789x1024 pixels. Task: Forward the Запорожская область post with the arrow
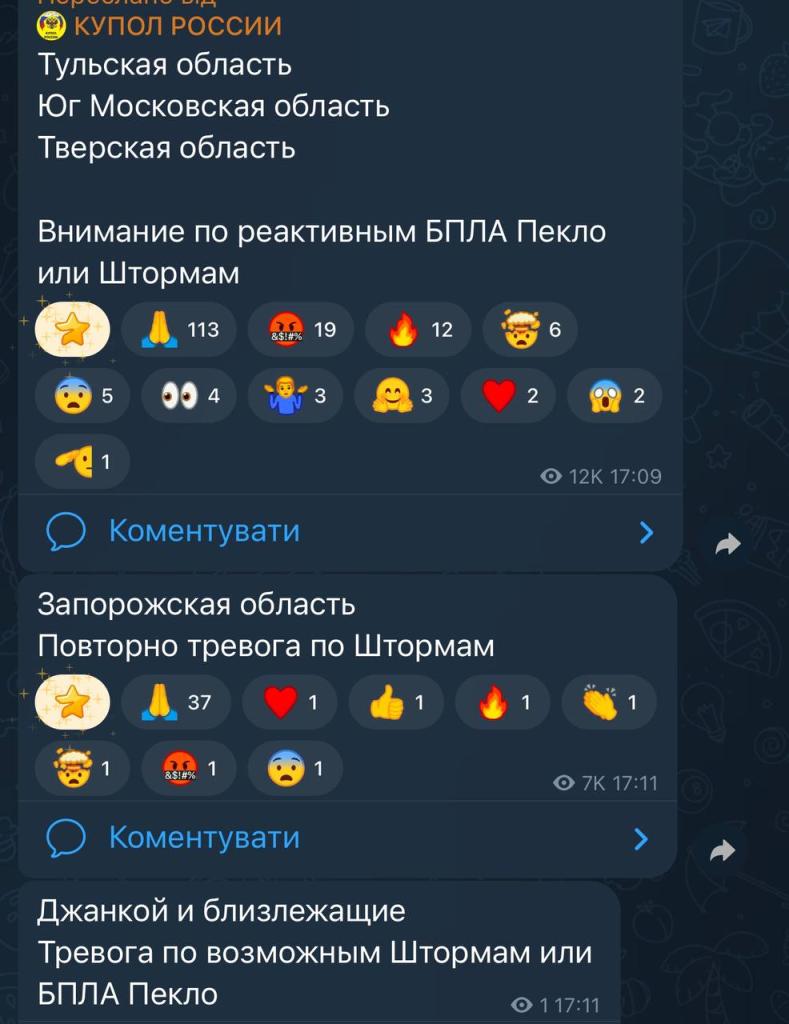click(x=722, y=850)
